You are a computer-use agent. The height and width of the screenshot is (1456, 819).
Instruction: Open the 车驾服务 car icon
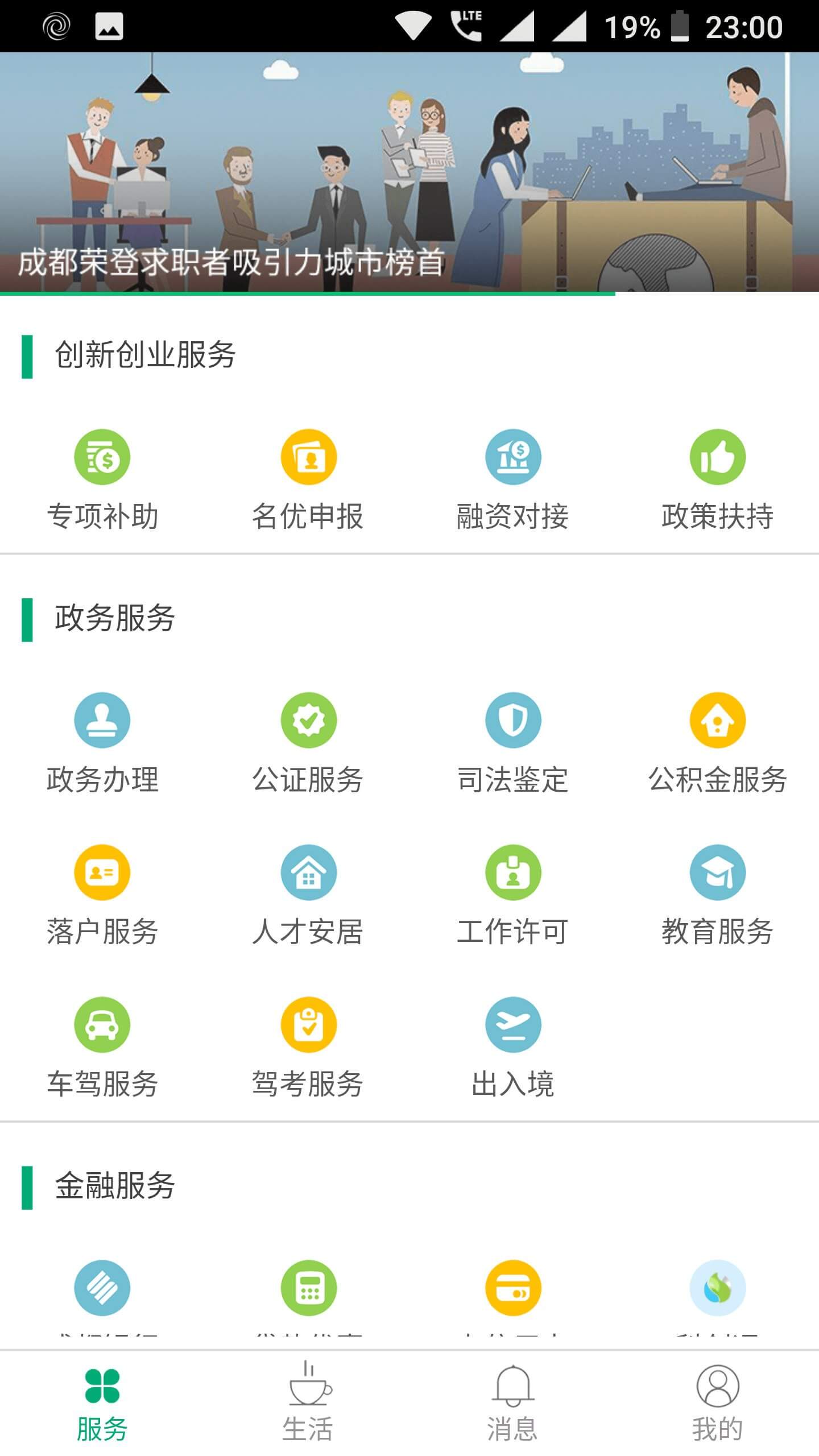101,1027
